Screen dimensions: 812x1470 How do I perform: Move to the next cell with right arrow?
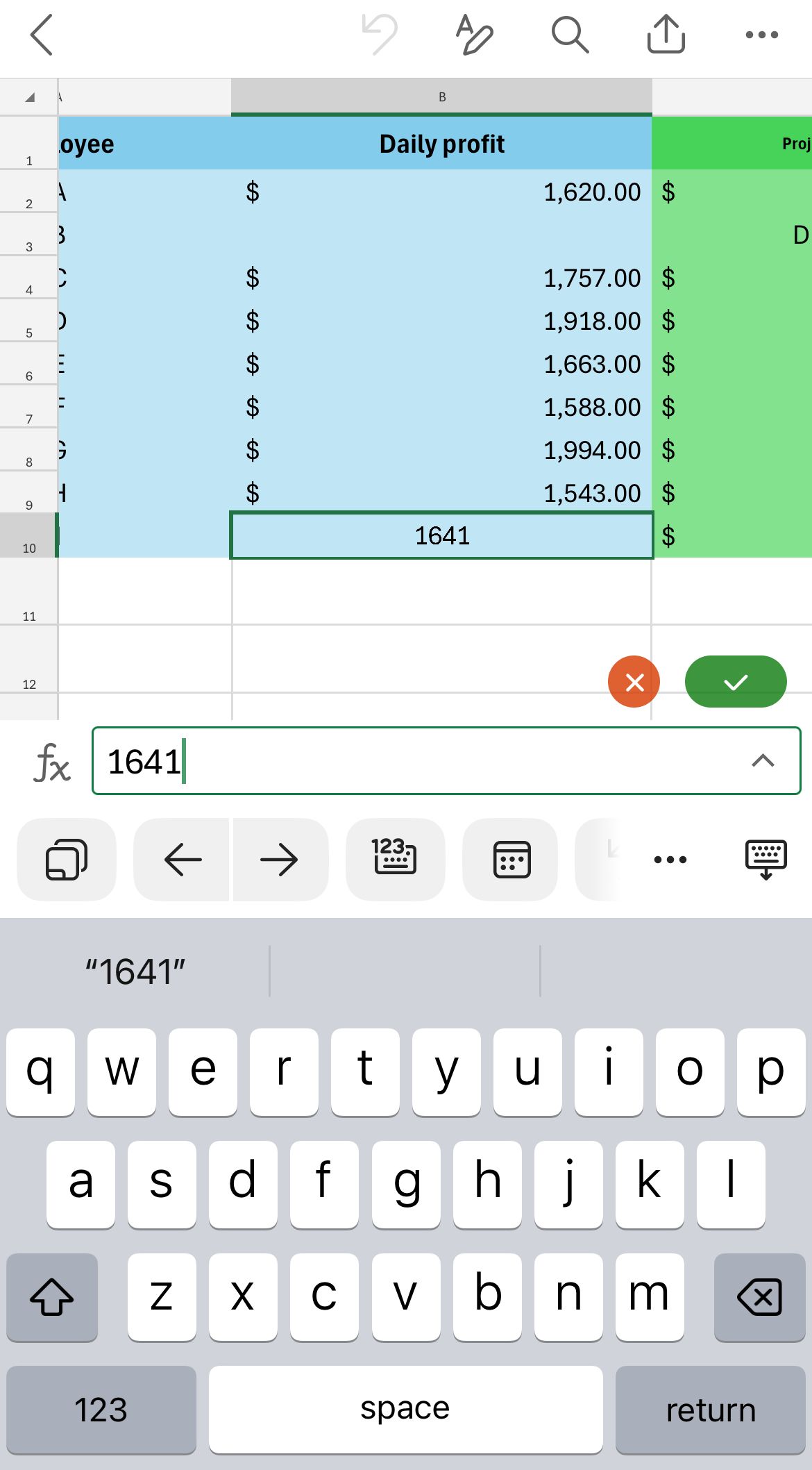[x=279, y=860]
